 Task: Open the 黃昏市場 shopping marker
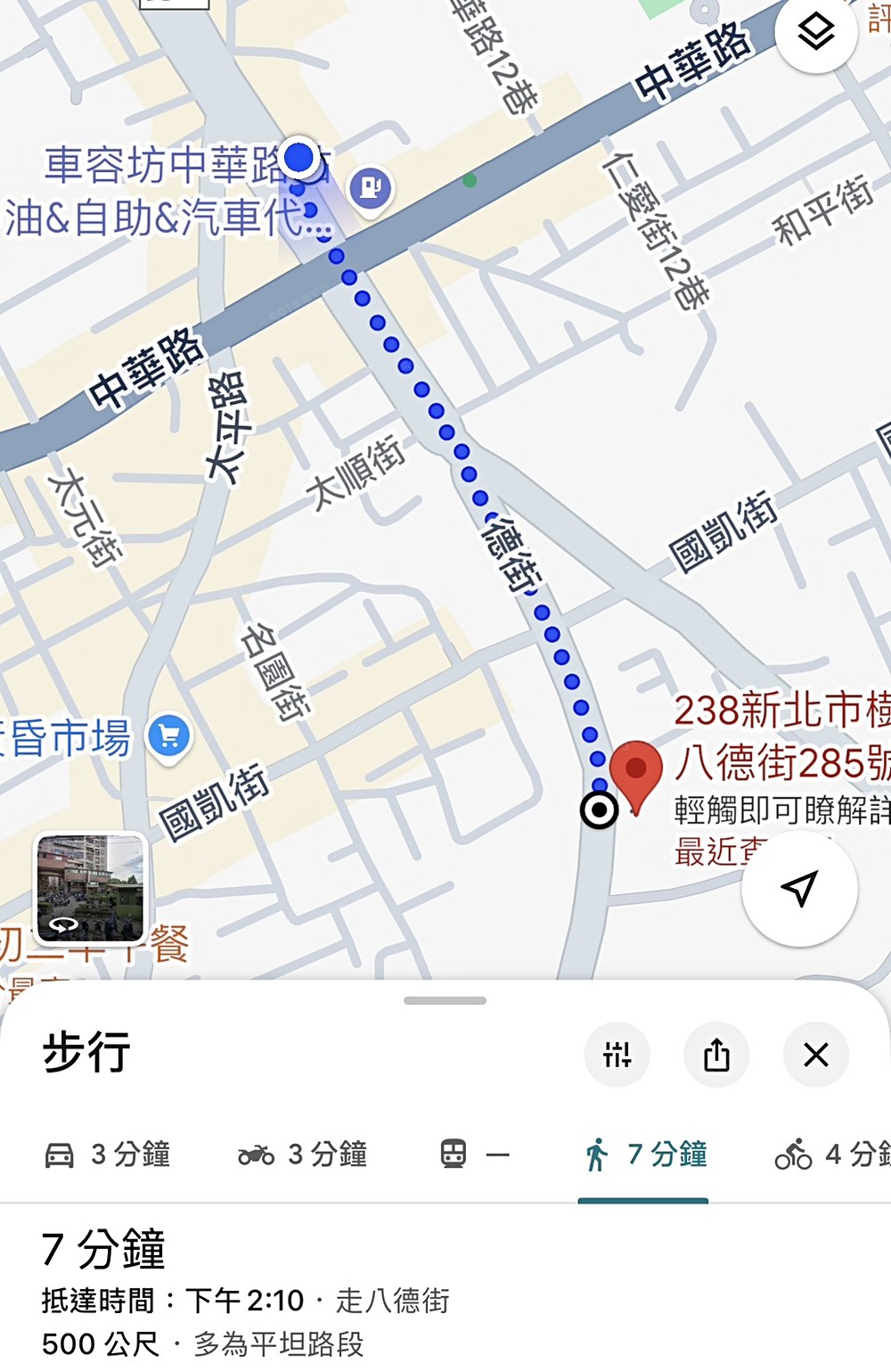click(x=169, y=738)
